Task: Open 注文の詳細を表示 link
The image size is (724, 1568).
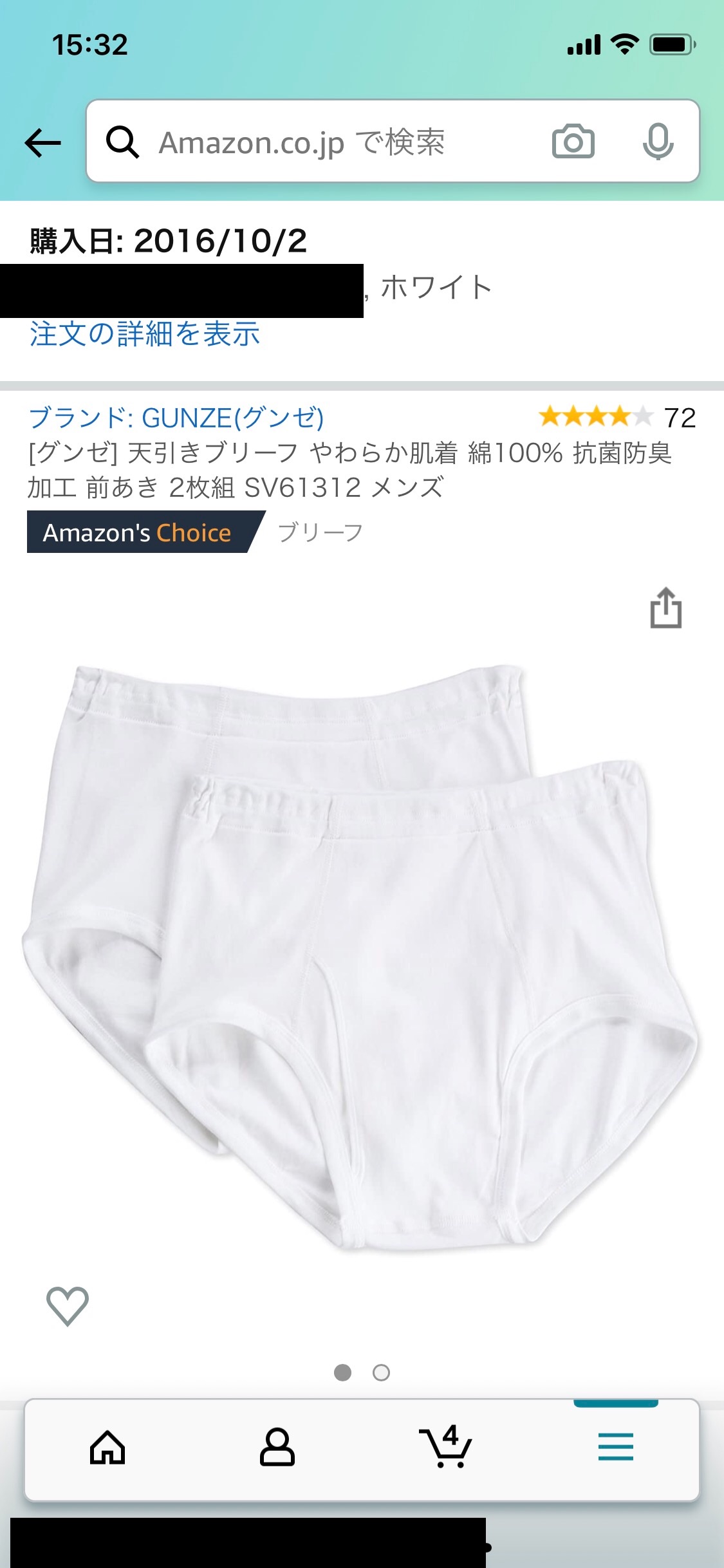Action: coord(145,334)
